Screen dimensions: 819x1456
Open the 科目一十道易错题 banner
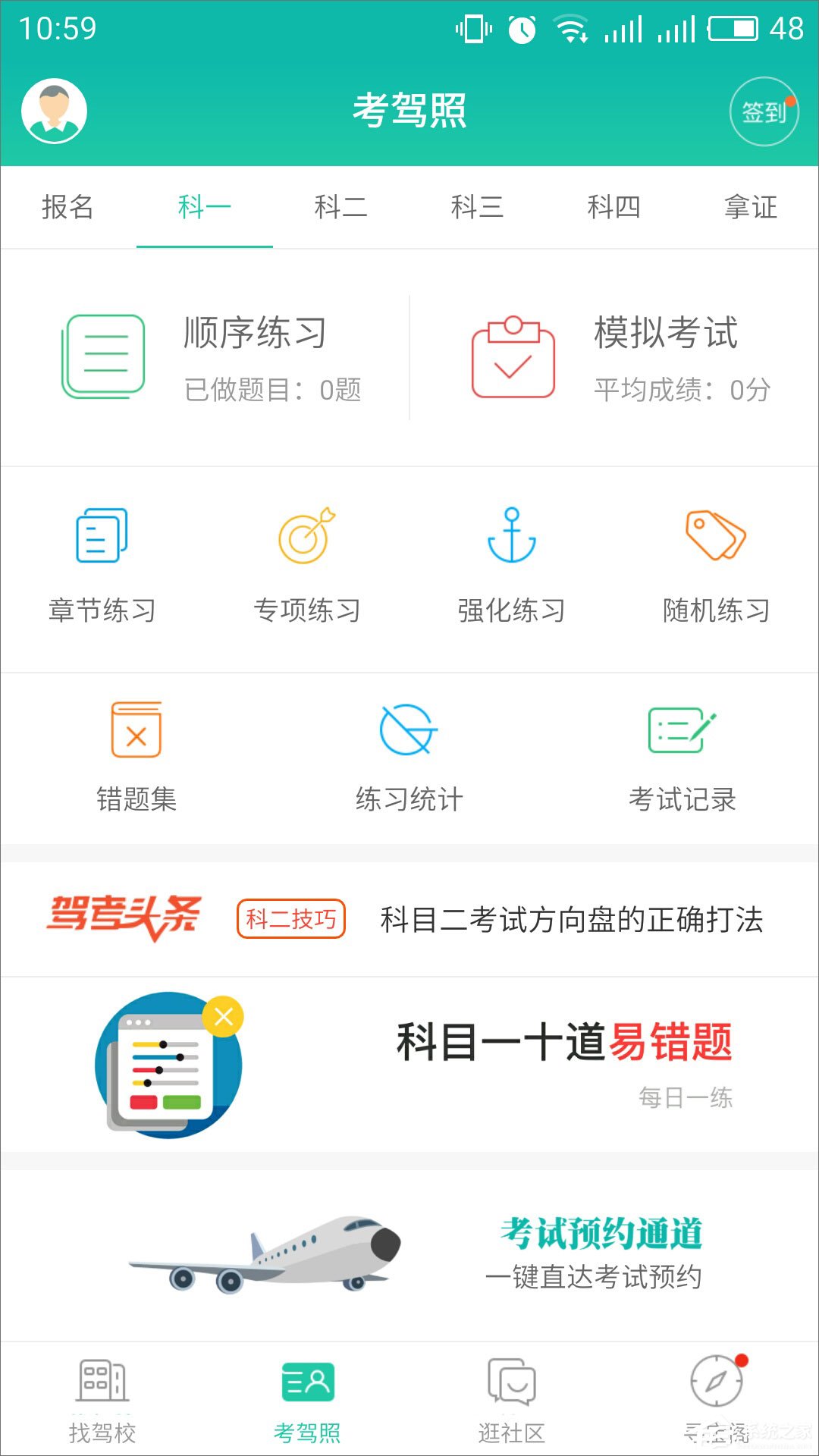409,1065
